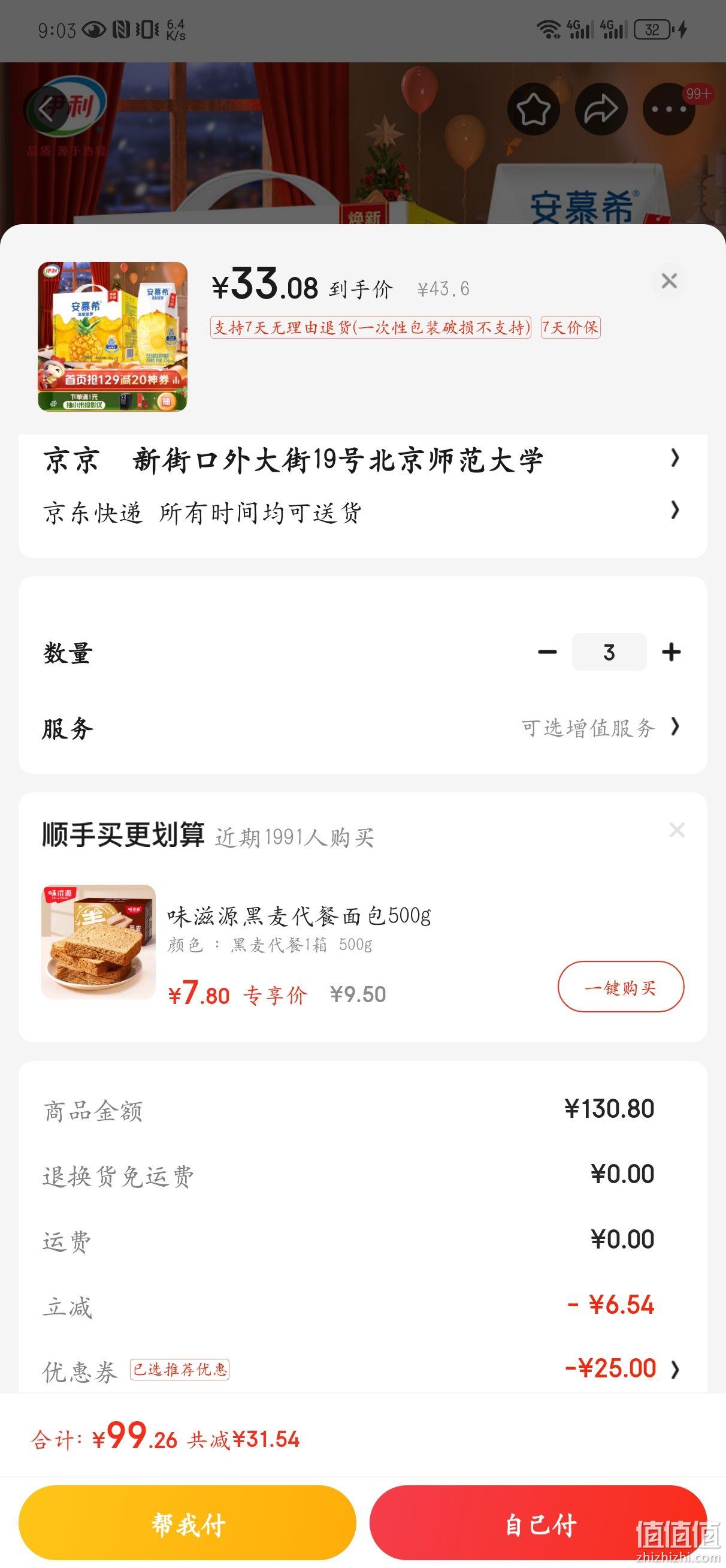Screen dimensions: 726x1568
Task: Choose 帮我付 to have someone pay
Action: 187,1522
